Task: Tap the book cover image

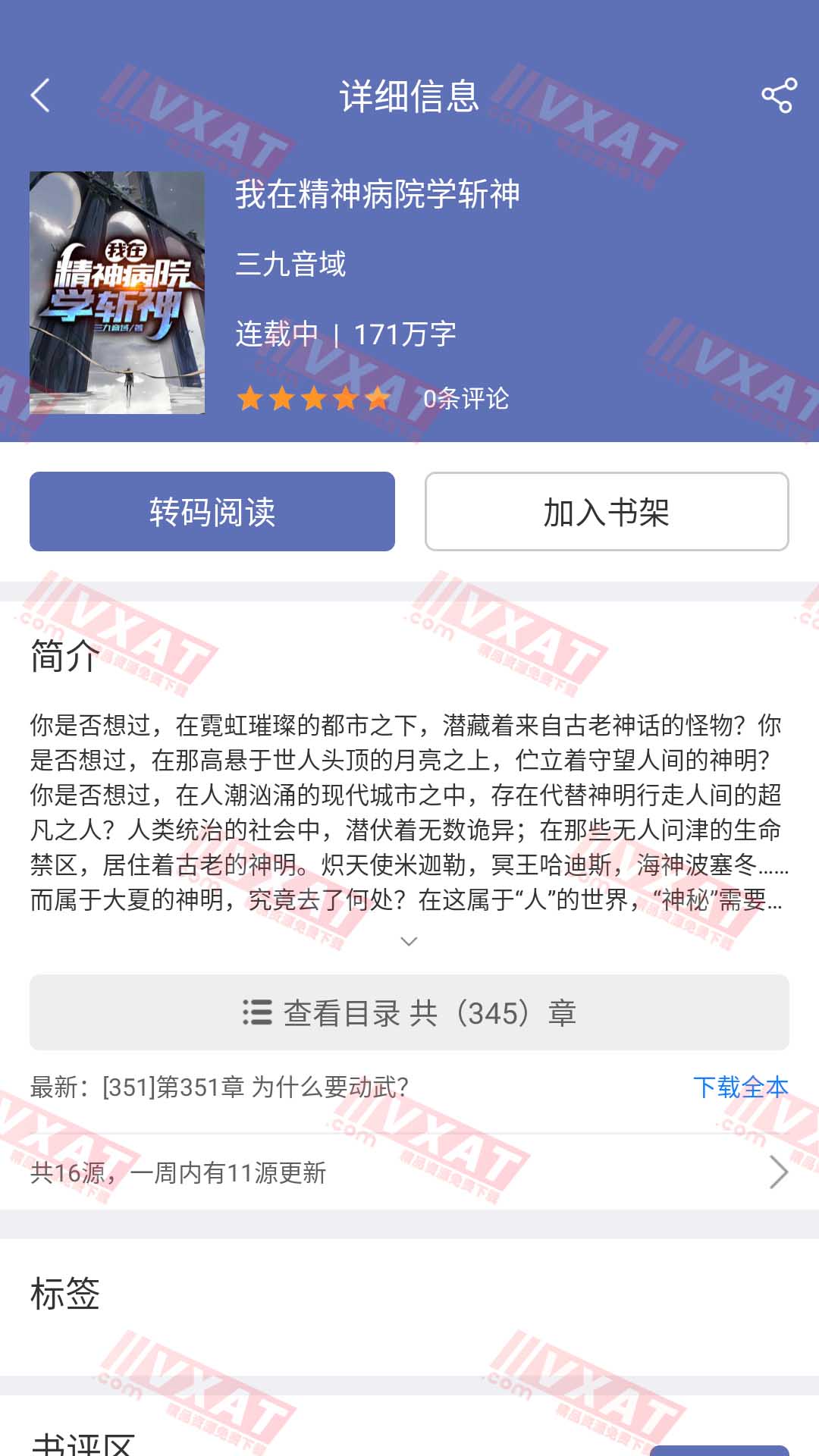Action: click(118, 293)
